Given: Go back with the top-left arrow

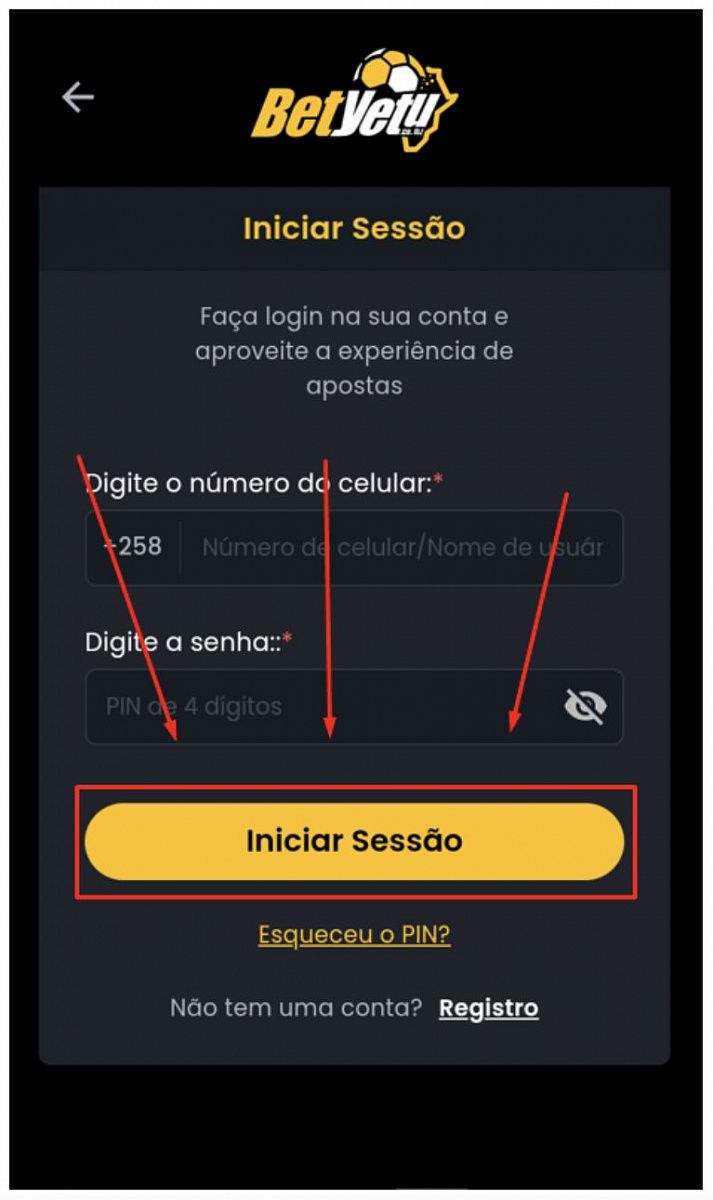Looking at the screenshot, I should click(78, 97).
